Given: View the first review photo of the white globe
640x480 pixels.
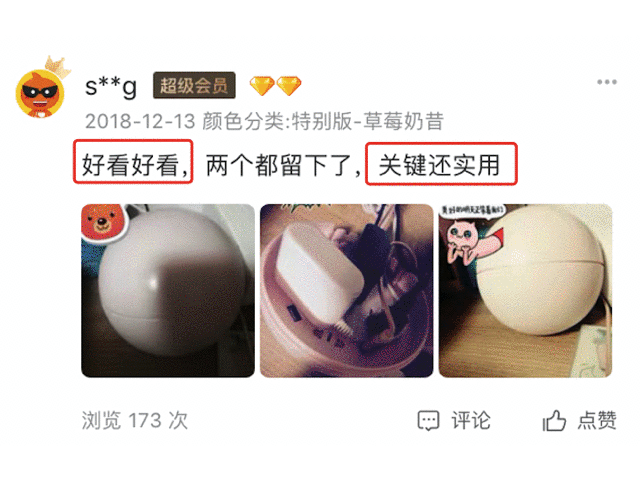Looking at the screenshot, I should (x=168, y=290).
